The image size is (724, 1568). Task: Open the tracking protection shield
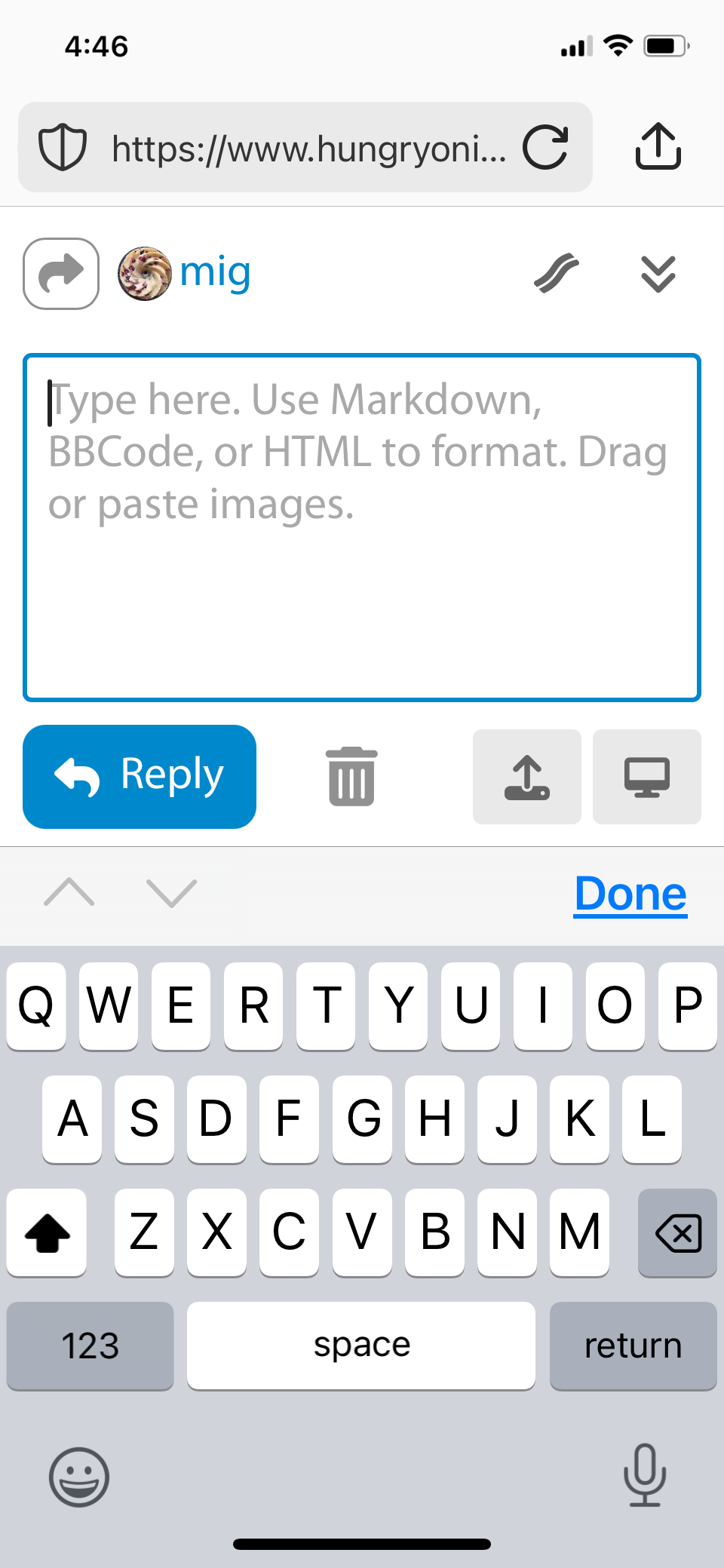[x=63, y=147]
